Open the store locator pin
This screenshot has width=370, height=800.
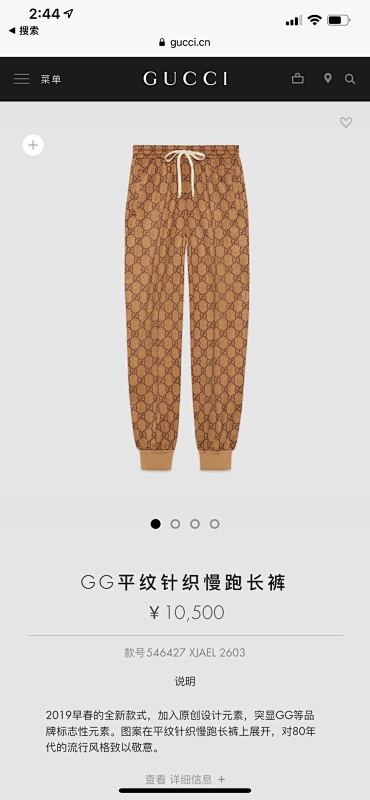pyautogui.click(x=328, y=79)
